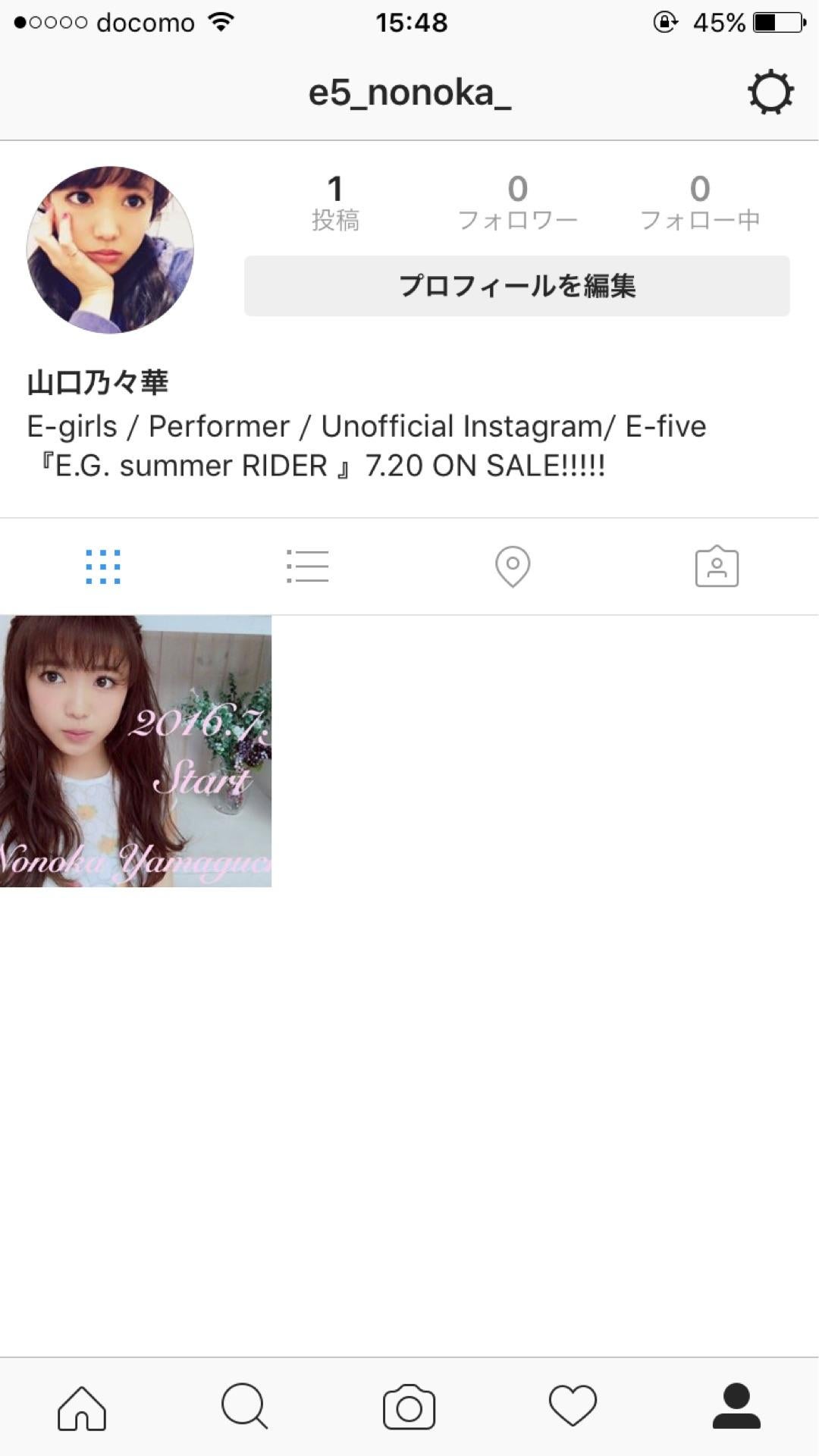The image size is (819, 1456).
Task: View photos tagged of this user
Action: tap(717, 566)
